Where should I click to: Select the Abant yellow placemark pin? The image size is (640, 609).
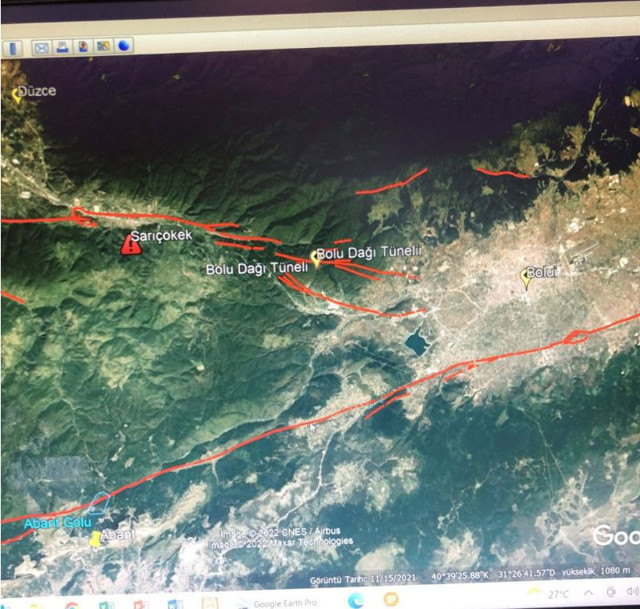(x=96, y=539)
